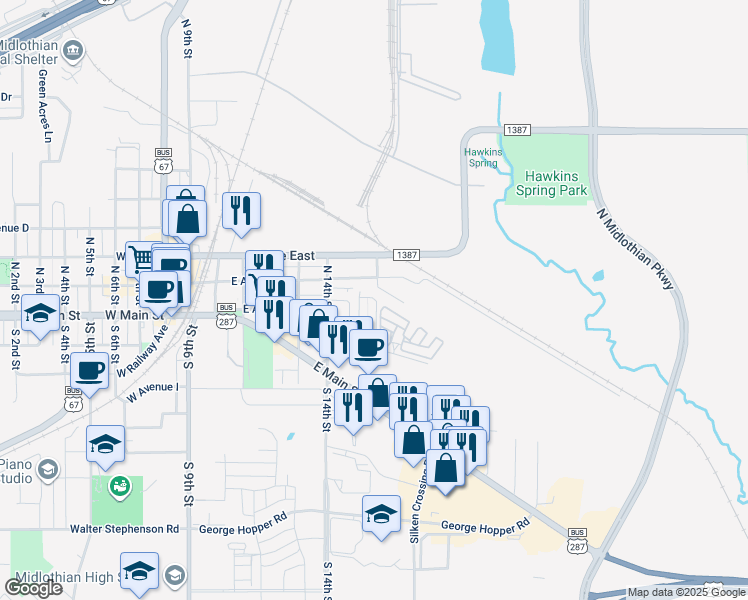The image size is (748, 600).
Task: Open the school marker on George Hopper Rd
Action: coord(381,514)
